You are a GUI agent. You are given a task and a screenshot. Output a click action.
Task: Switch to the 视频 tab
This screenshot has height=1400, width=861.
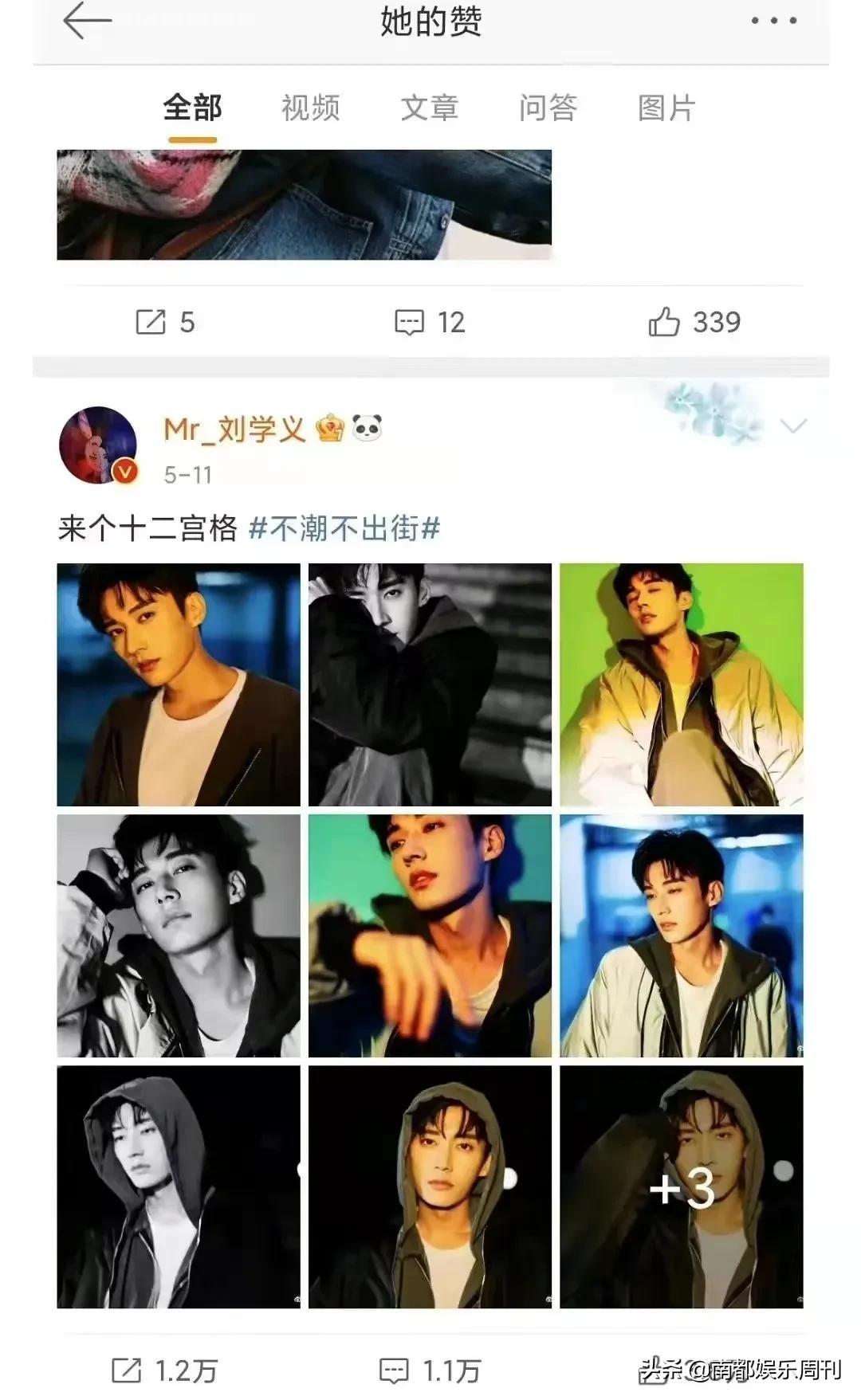310,108
